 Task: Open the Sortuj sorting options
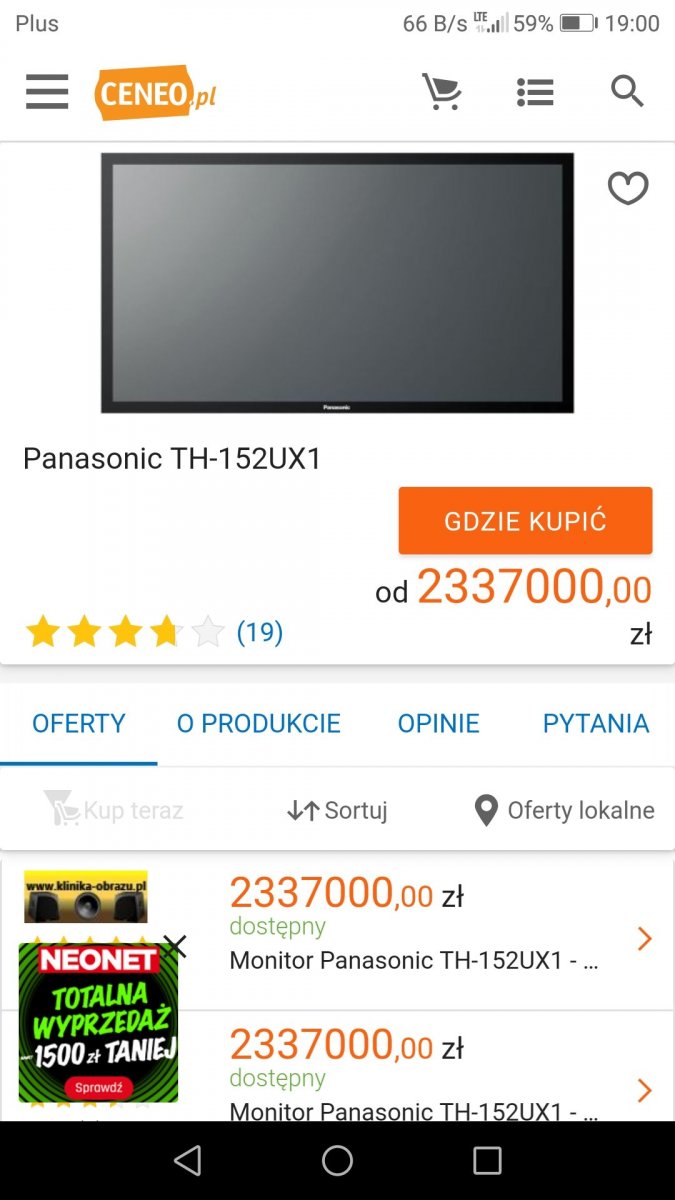tap(337, 810)
